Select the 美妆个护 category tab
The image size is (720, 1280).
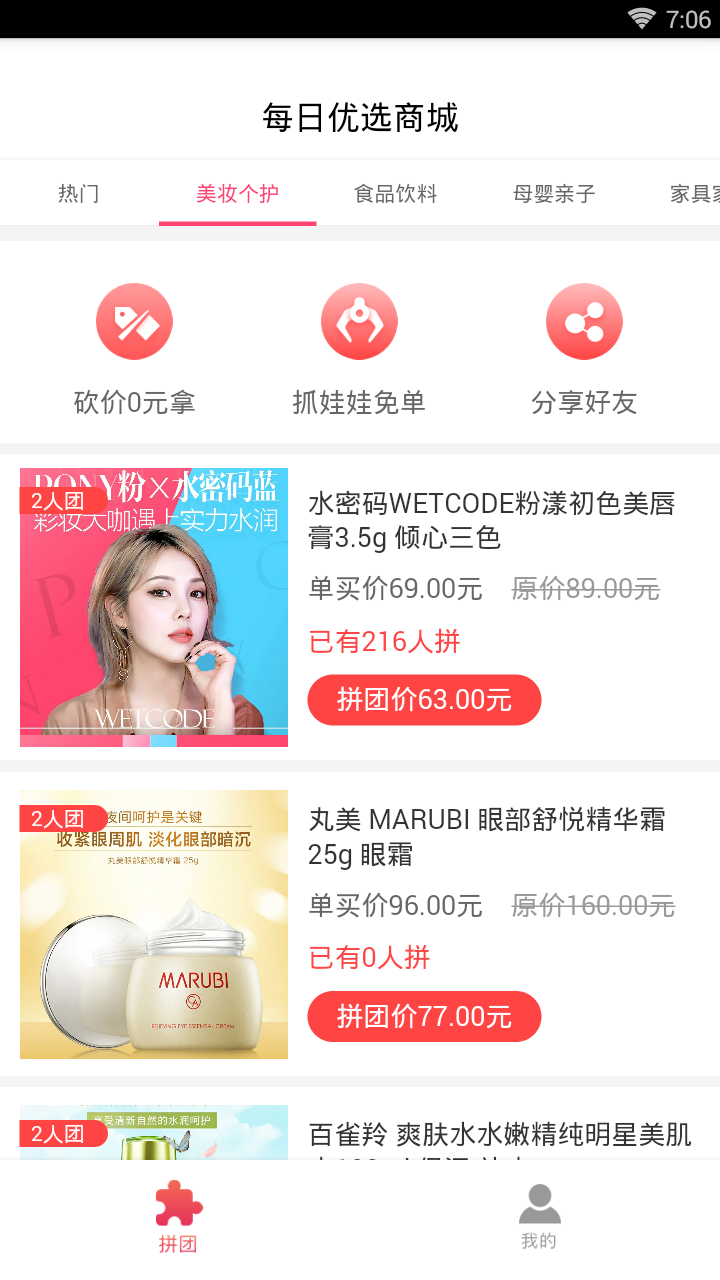(237, 194)
